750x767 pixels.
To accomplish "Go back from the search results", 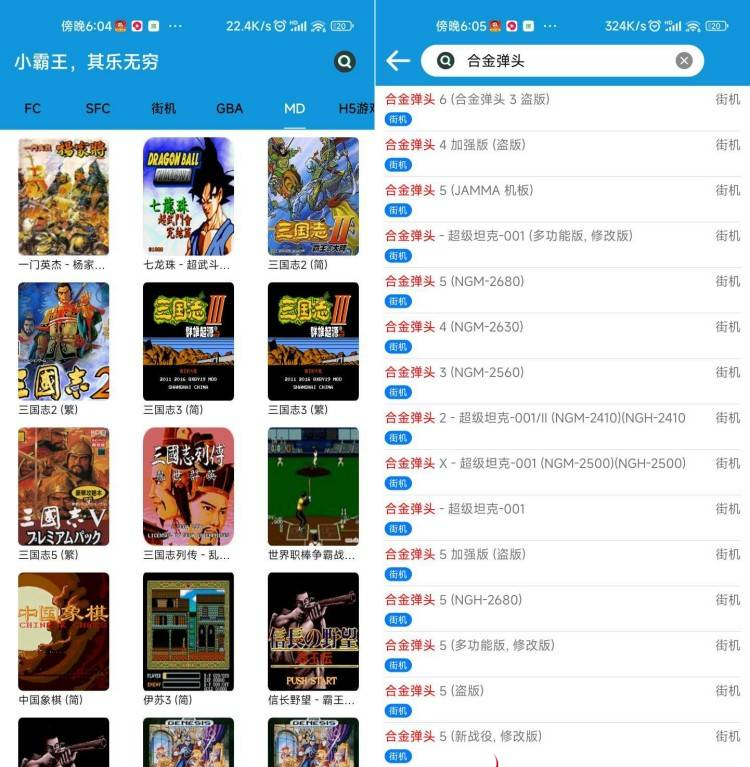I will (x=398, y=61).
